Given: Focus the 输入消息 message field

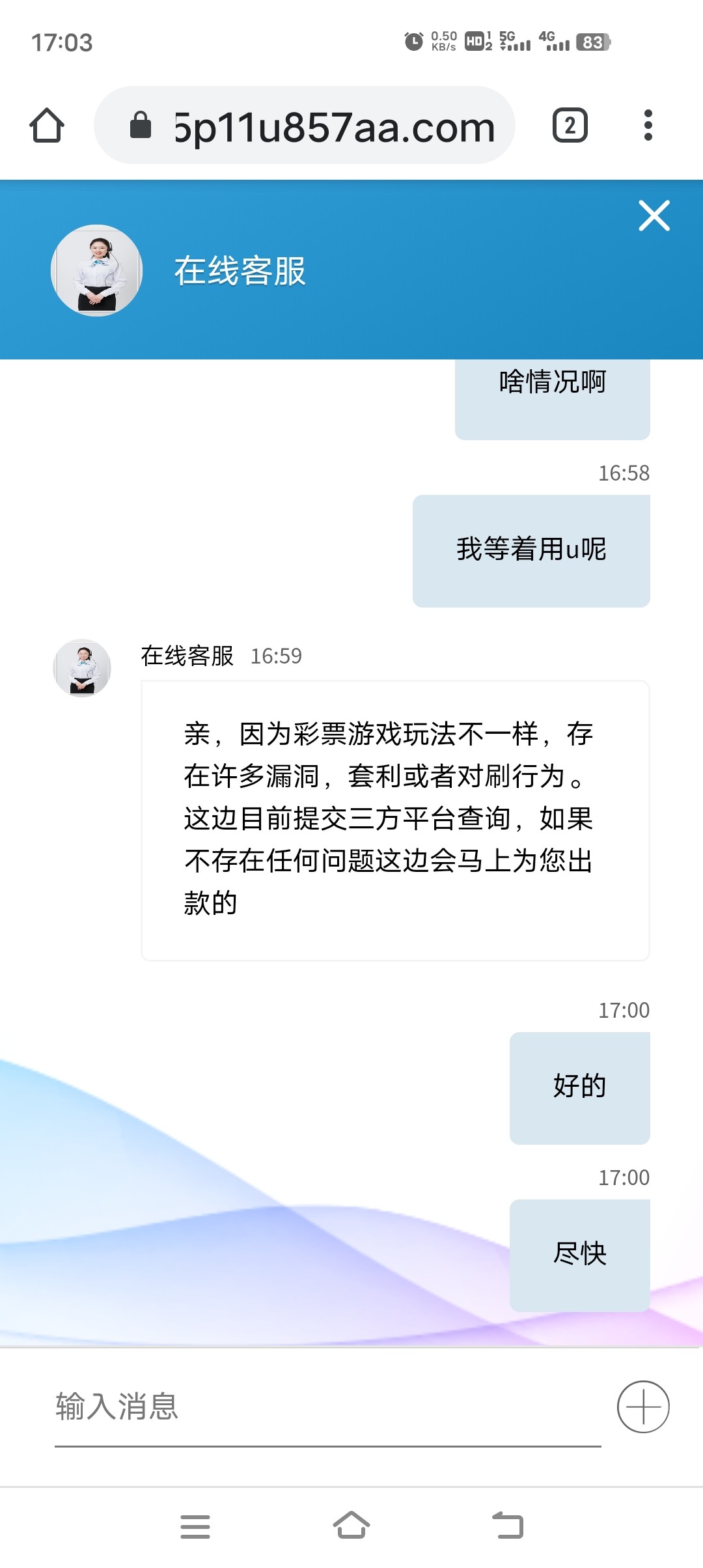Looking at the screenshot, I should coord(325,1407).
